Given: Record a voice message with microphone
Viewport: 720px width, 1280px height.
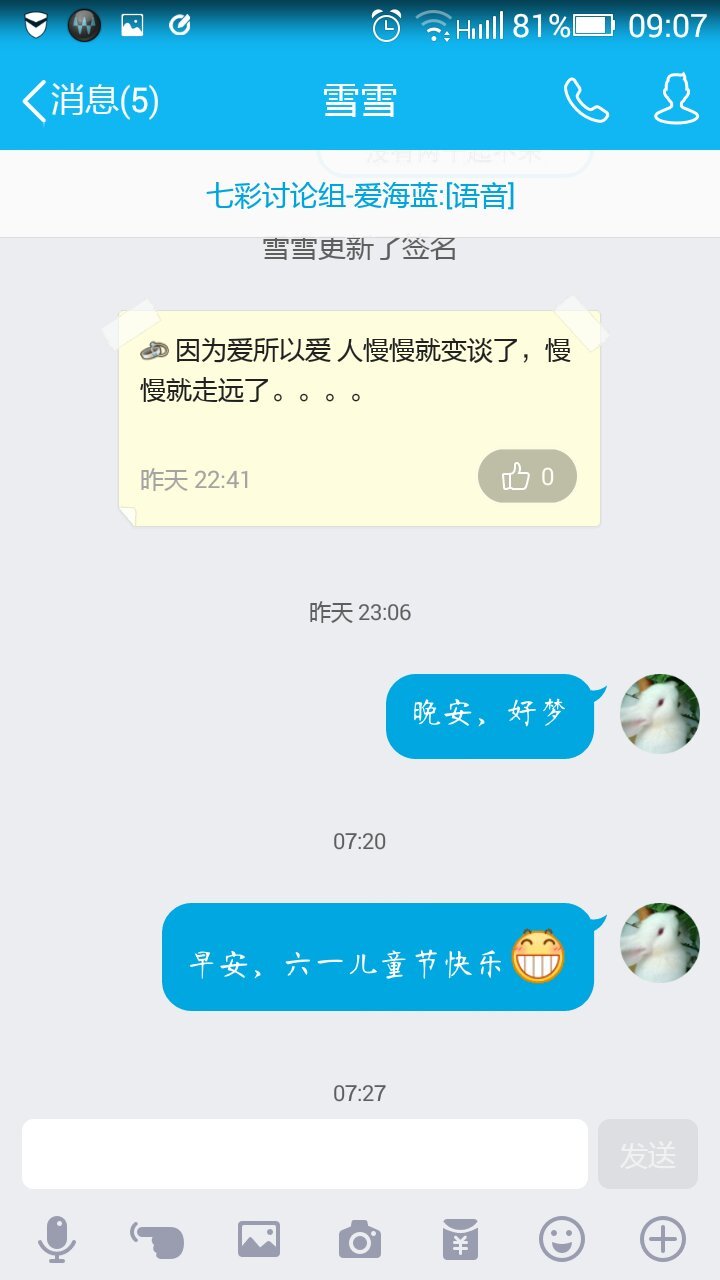Looking at the screenshot, I should pyautogui.click(x=57, y=1240).
